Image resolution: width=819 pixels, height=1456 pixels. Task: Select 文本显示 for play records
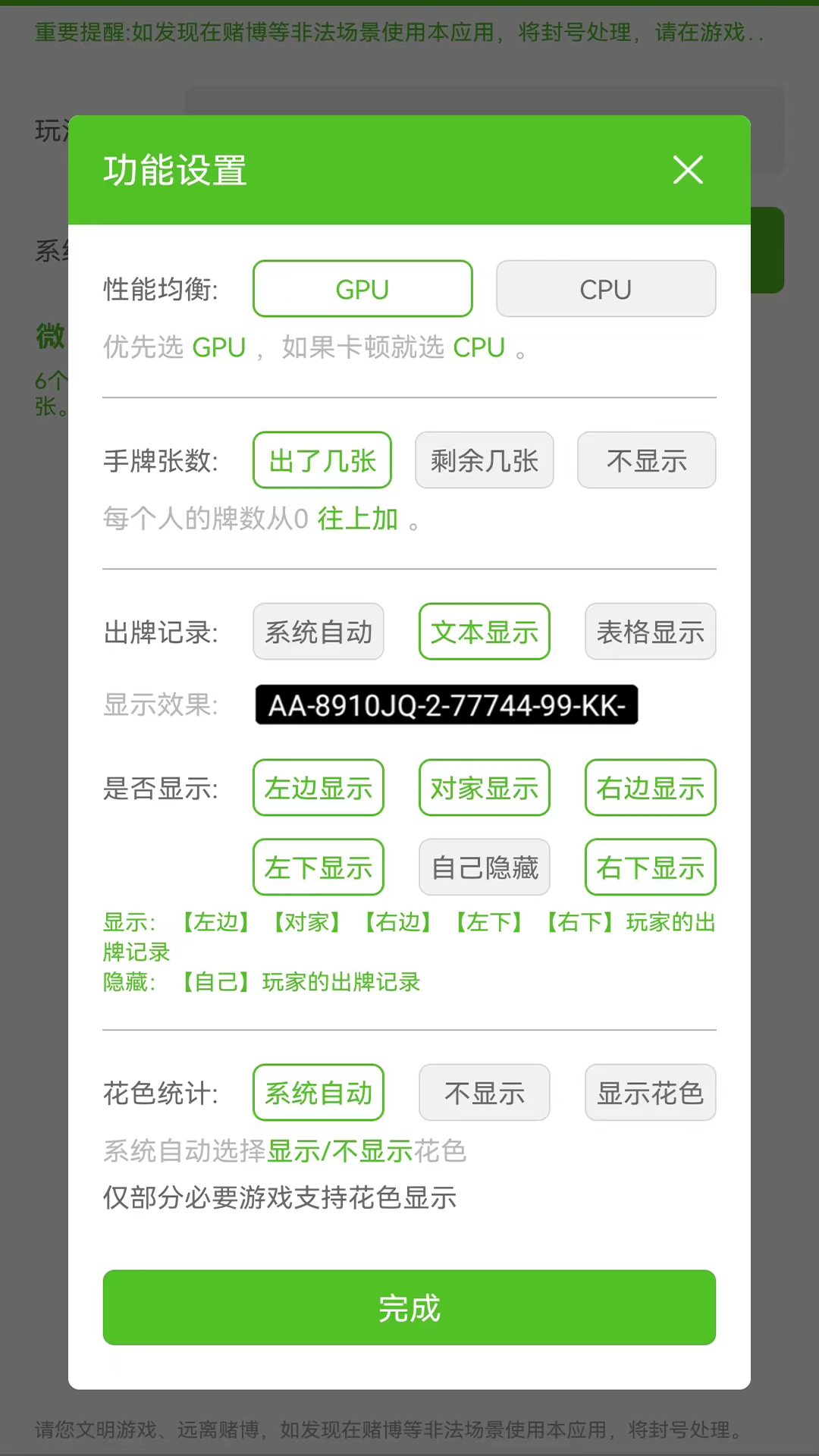coord(484,631)
